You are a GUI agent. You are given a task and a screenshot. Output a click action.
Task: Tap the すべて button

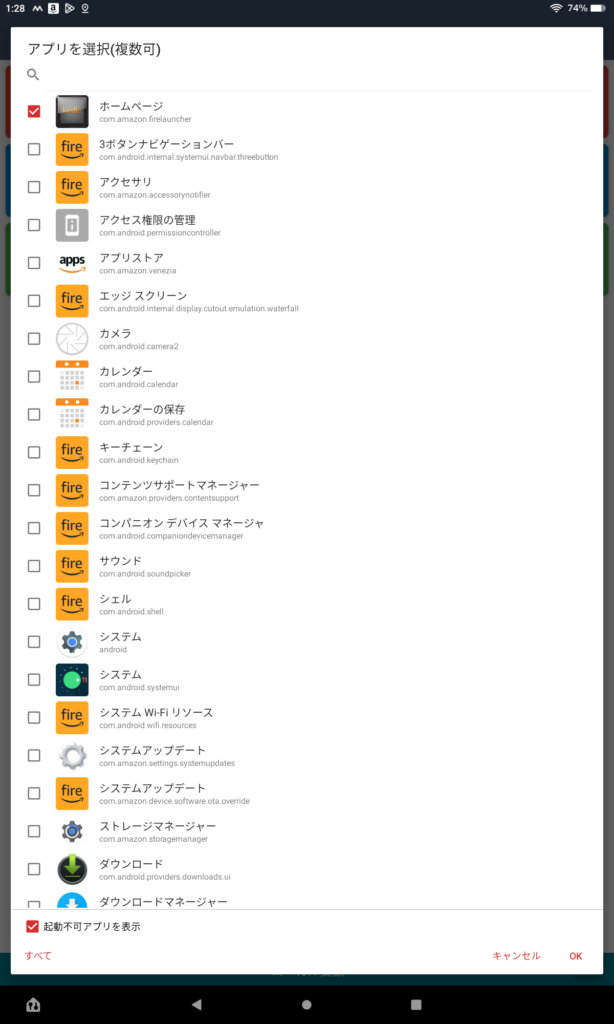click(x=38, y=956)
